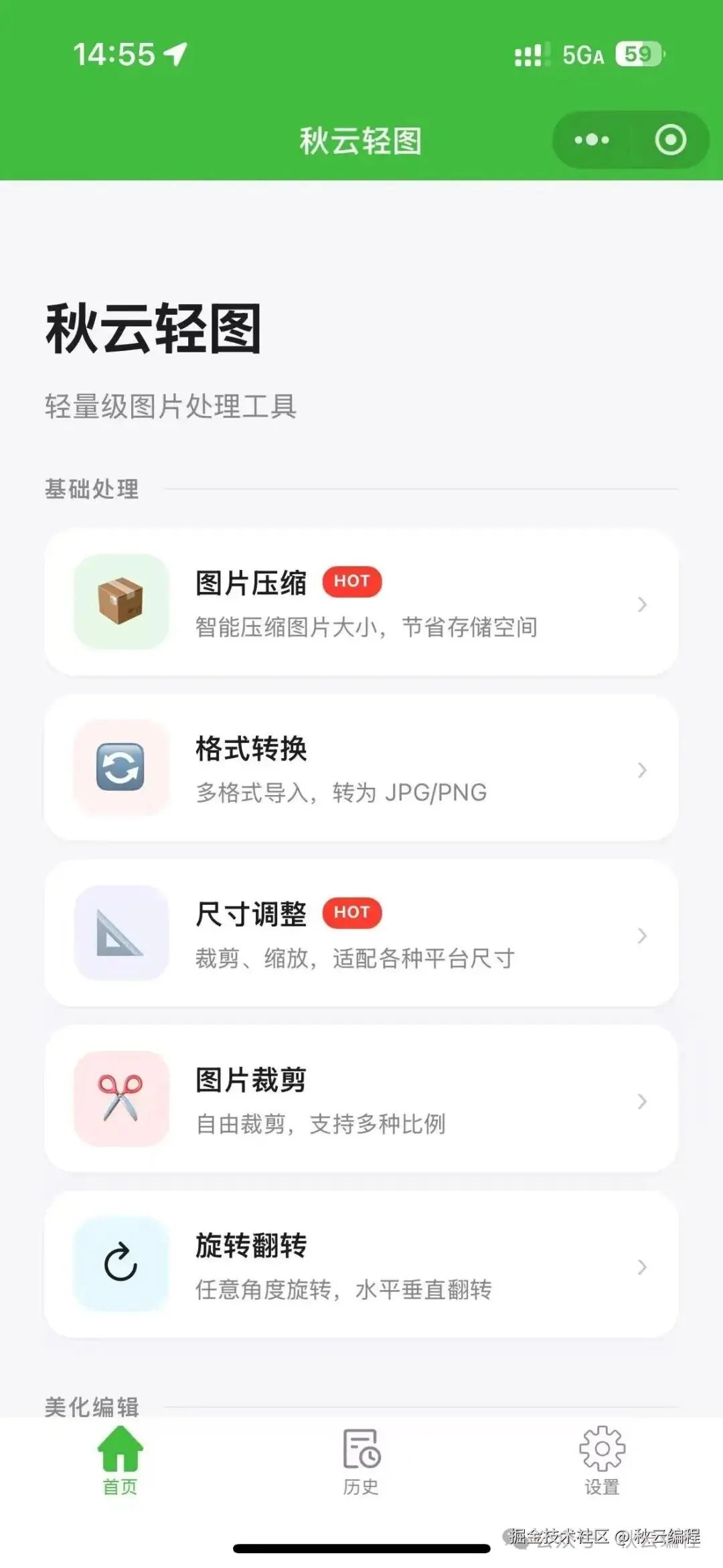Tap the HOT badge beside 尺寸调整

coord(353,912)
